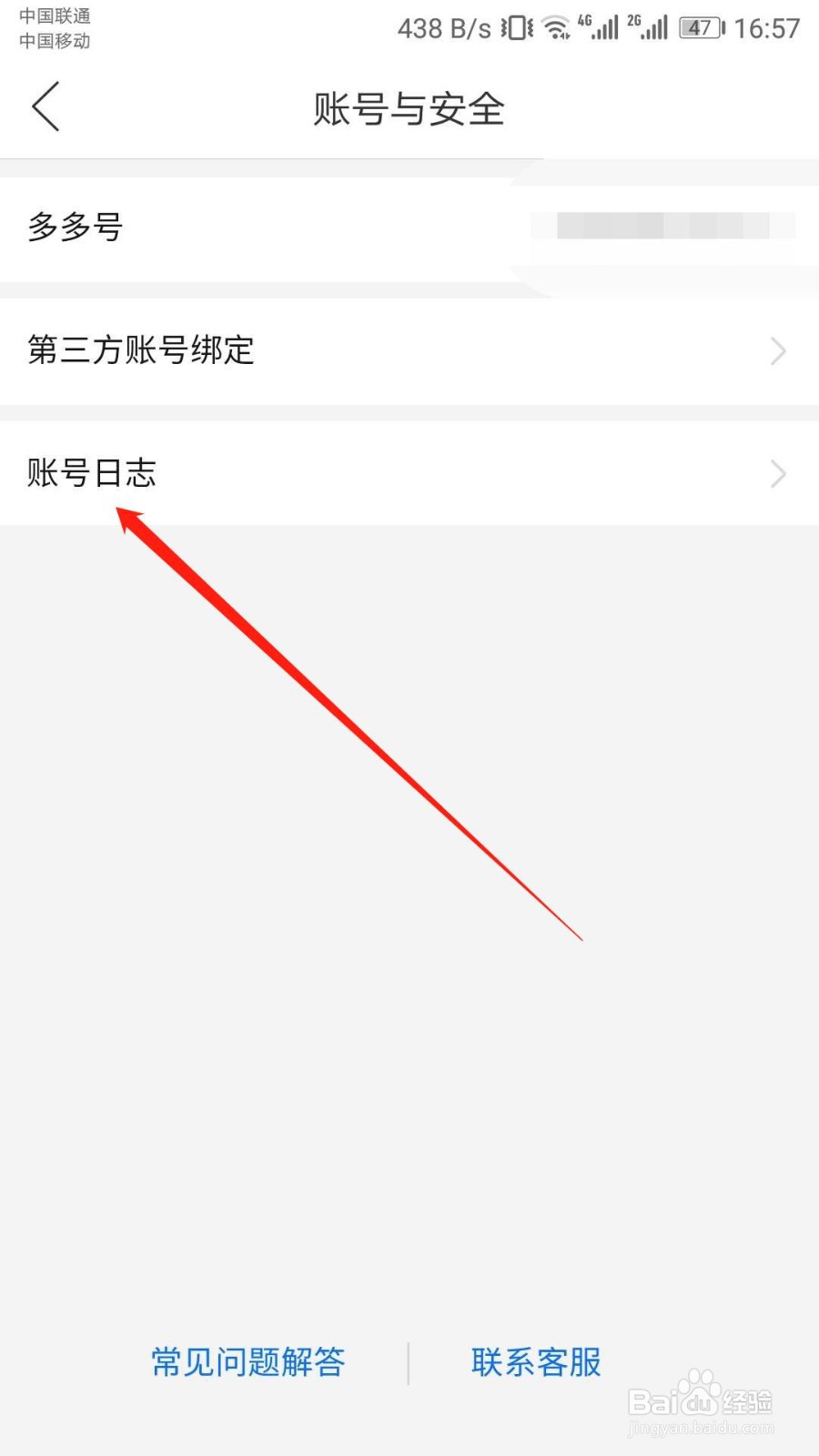
Task: Tap the battery indicator showing 47
Action: coord(699,27)
